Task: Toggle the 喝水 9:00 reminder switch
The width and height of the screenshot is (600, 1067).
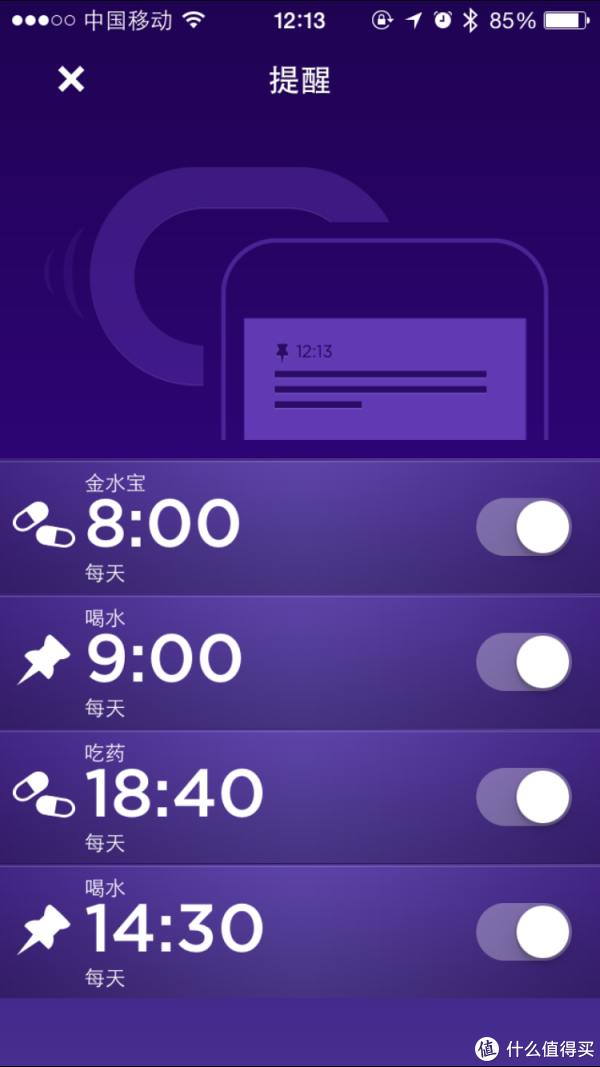Action: pyautogui.click(x=523, y=661)
